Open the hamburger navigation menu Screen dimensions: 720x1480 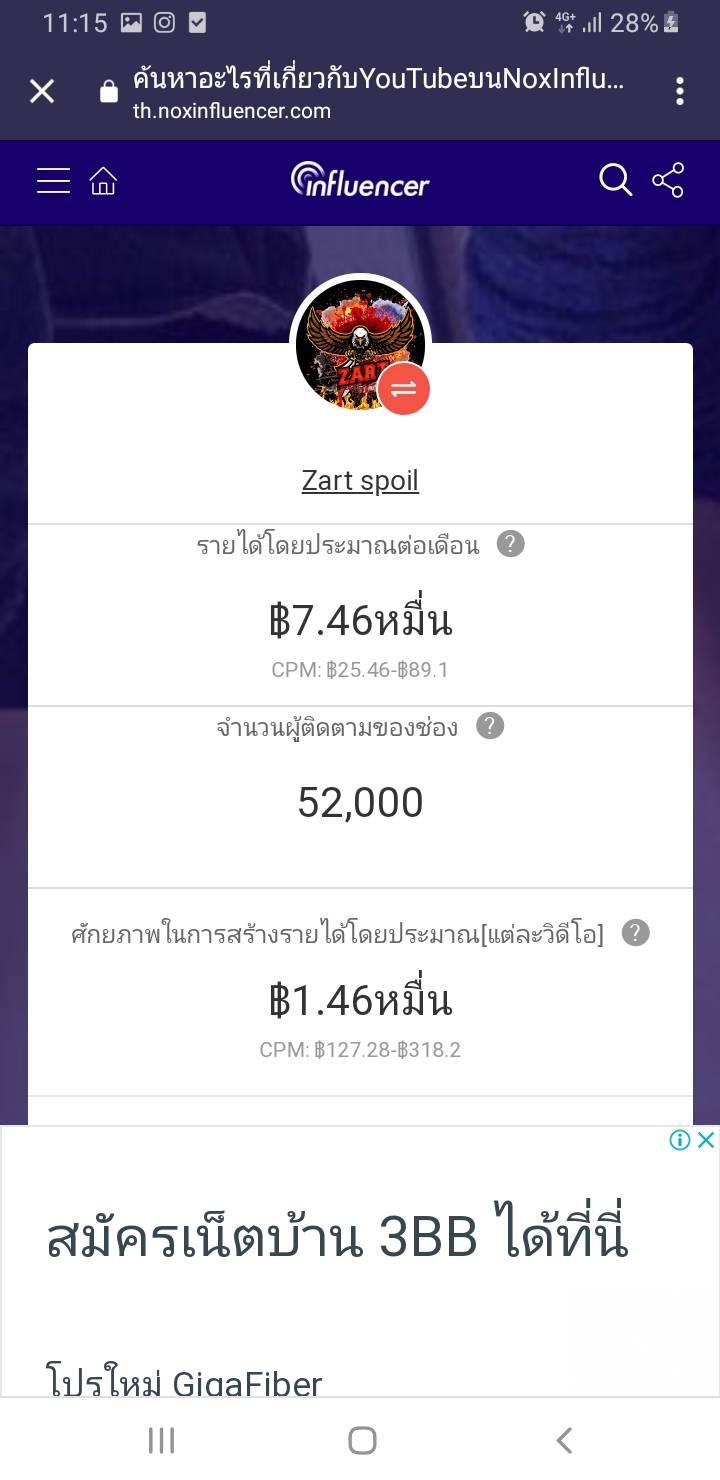click(53, 181)
